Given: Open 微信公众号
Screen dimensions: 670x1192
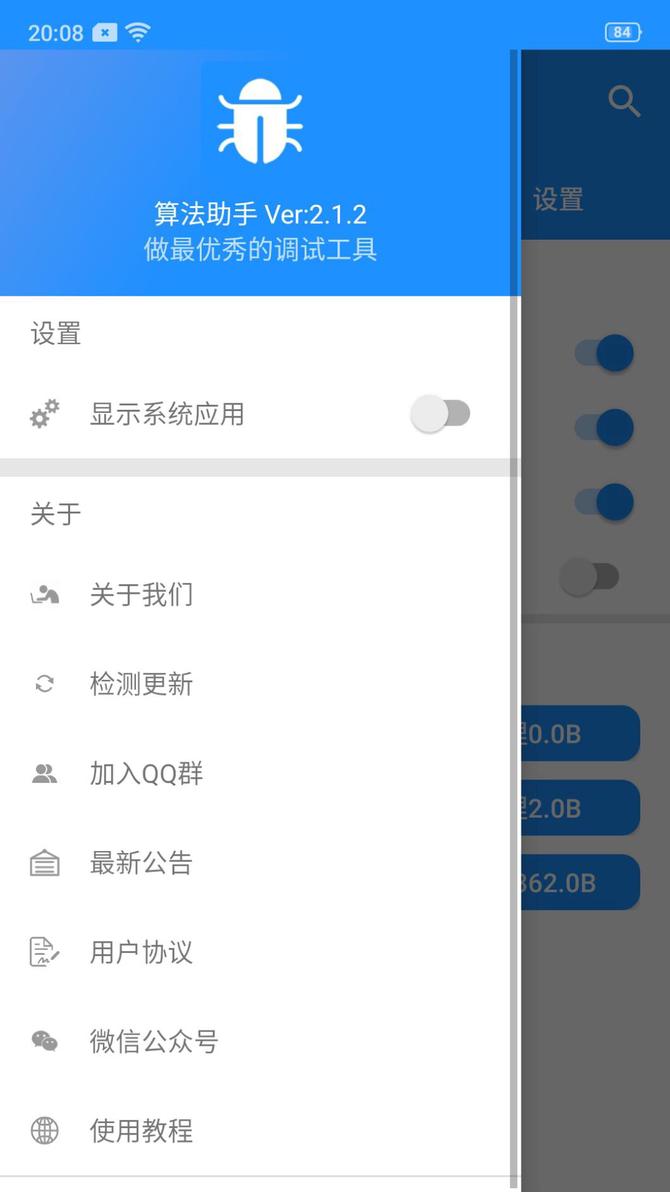Looking at the screenshot, I should point(259,1041).
